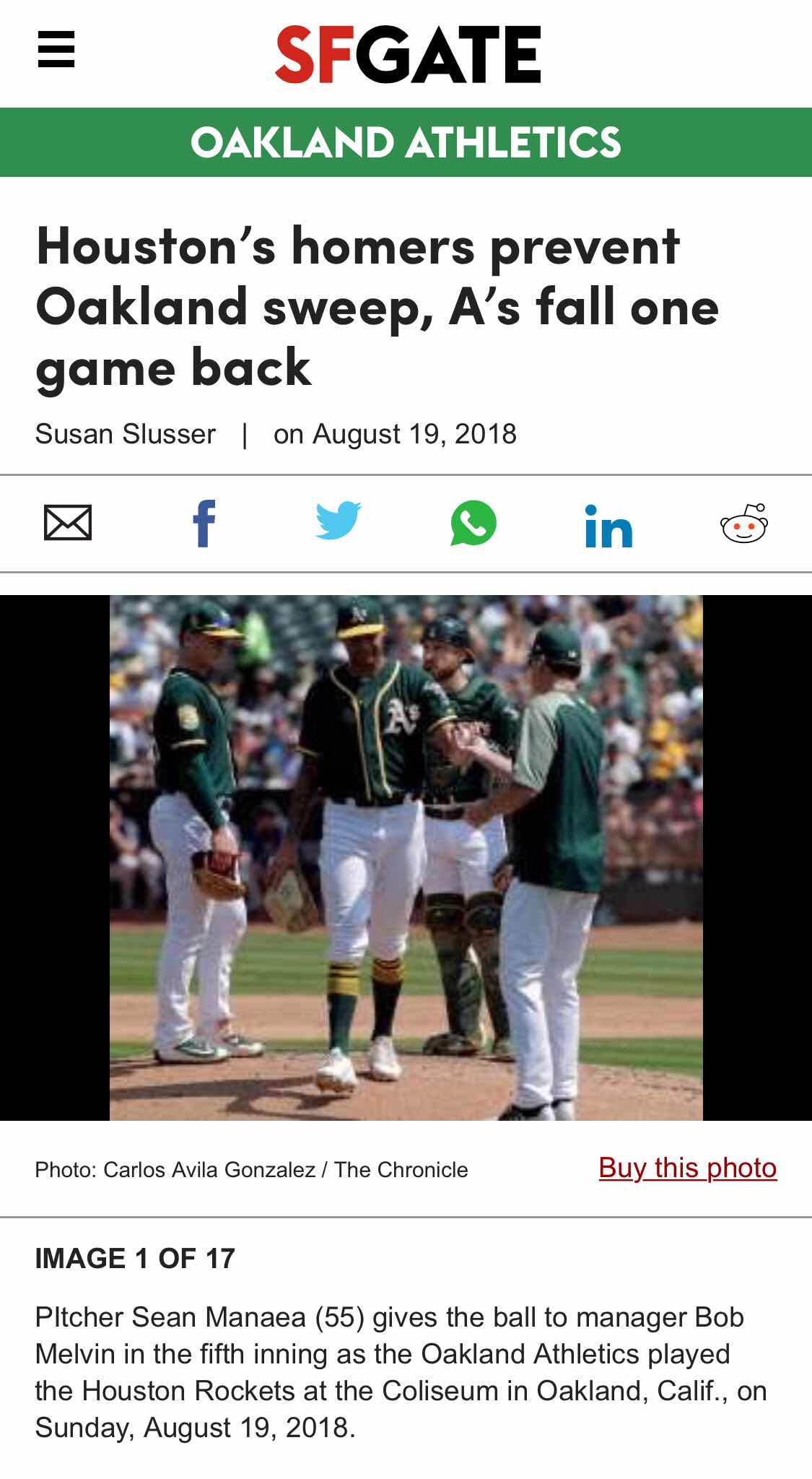Open the Oakland Athletics section
This screenshot has height=1479, width=812.
coord(406,142)
